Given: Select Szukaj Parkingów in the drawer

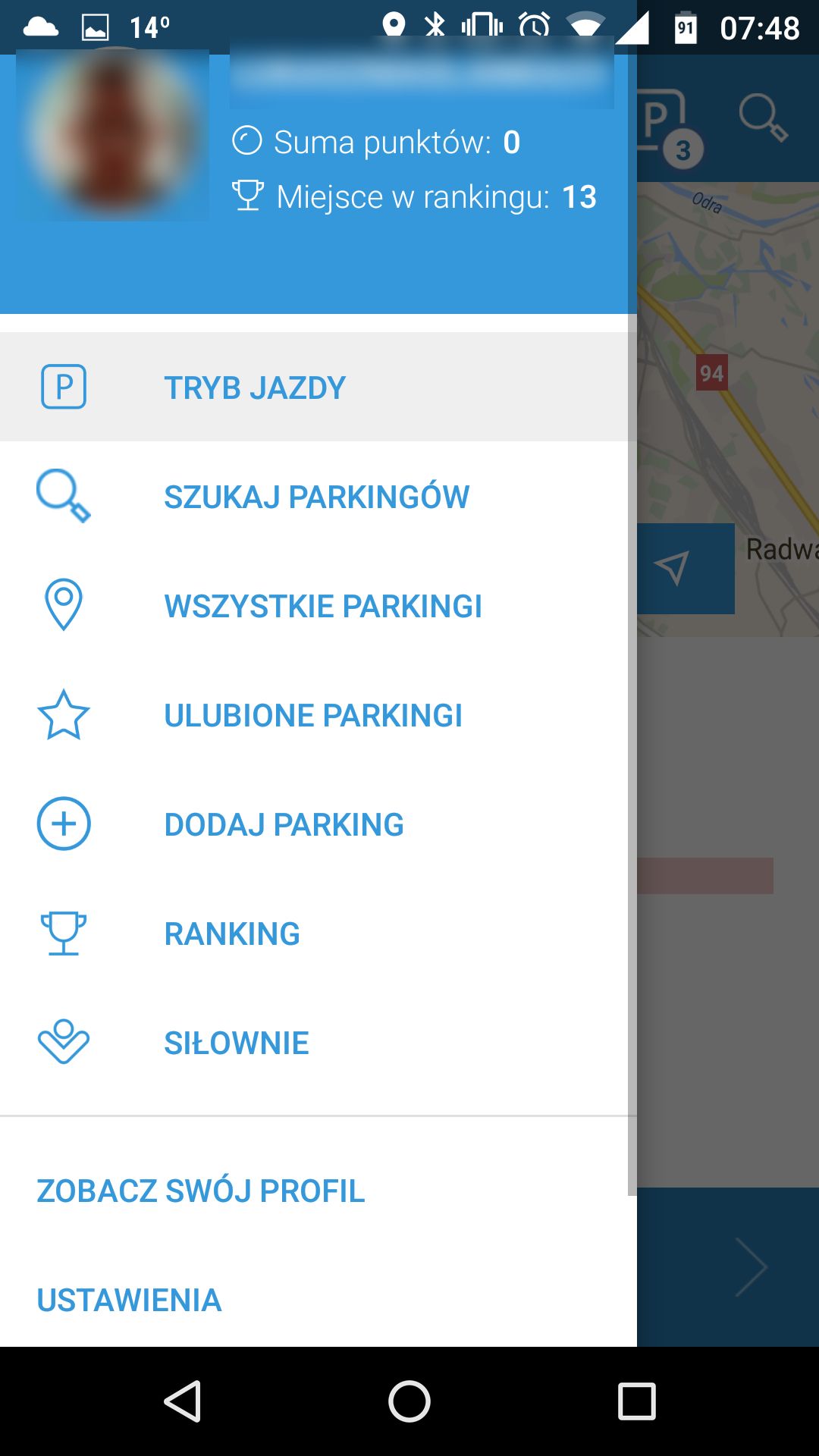Looking at the screenshot, I should click(x=318, y=496).
